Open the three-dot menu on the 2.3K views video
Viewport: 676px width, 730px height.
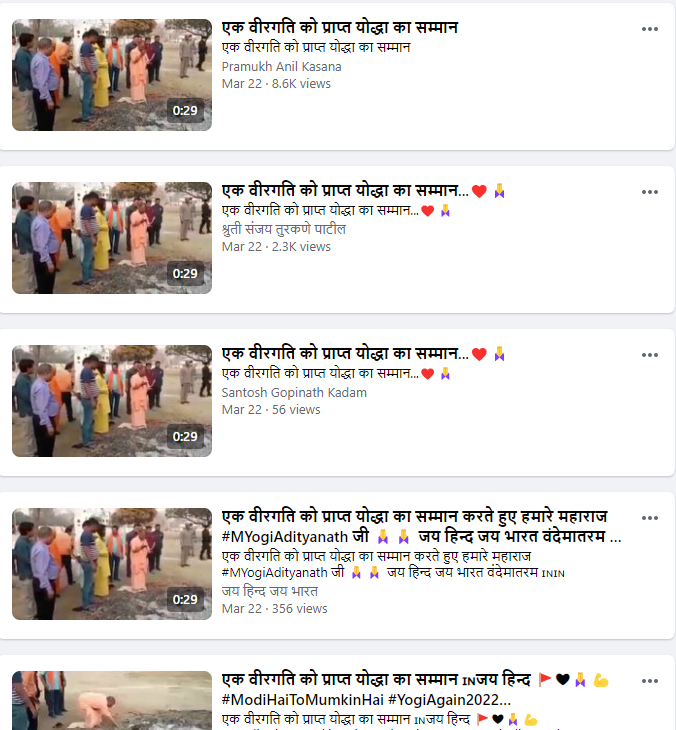[x=650, y=192]
